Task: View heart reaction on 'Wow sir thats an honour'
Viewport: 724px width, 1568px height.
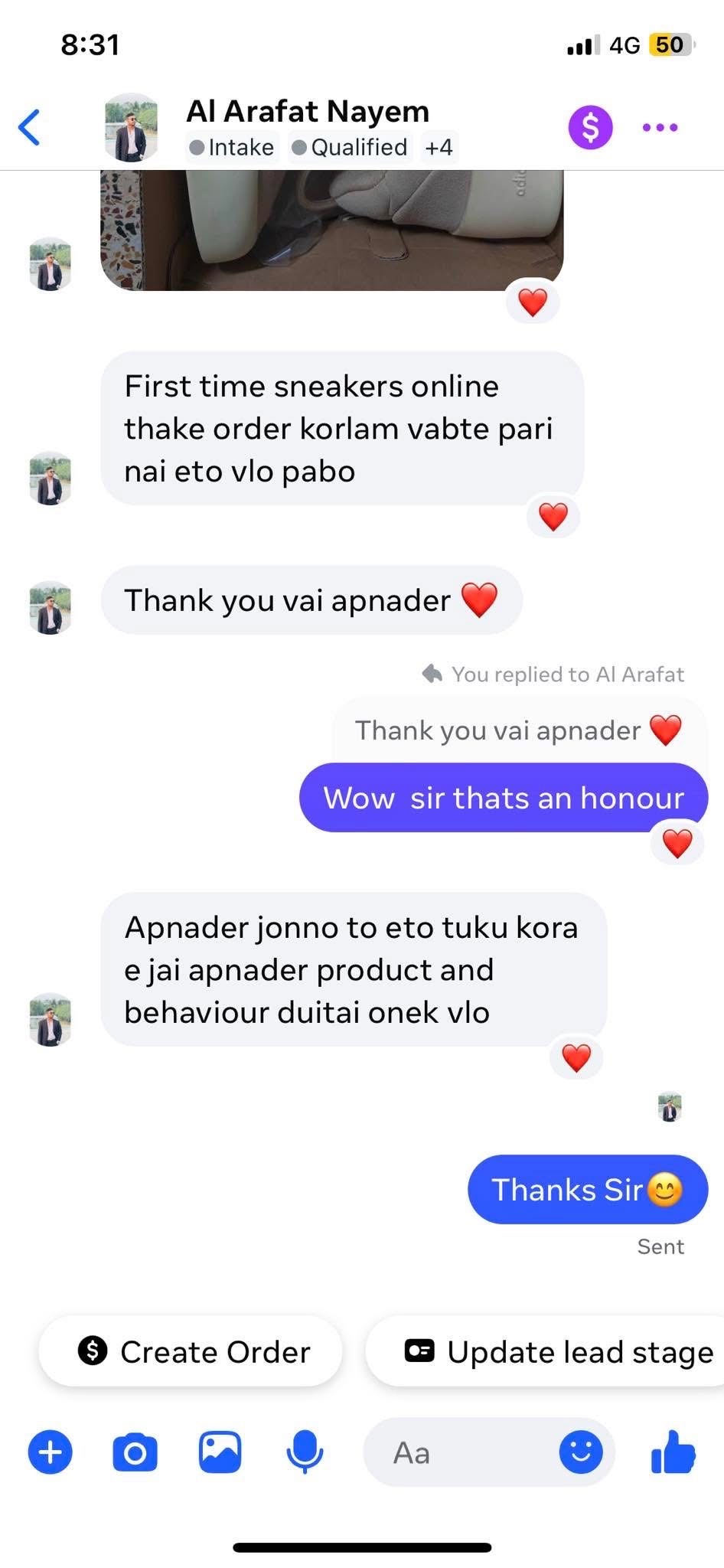Action: click(x=677, y=844)
